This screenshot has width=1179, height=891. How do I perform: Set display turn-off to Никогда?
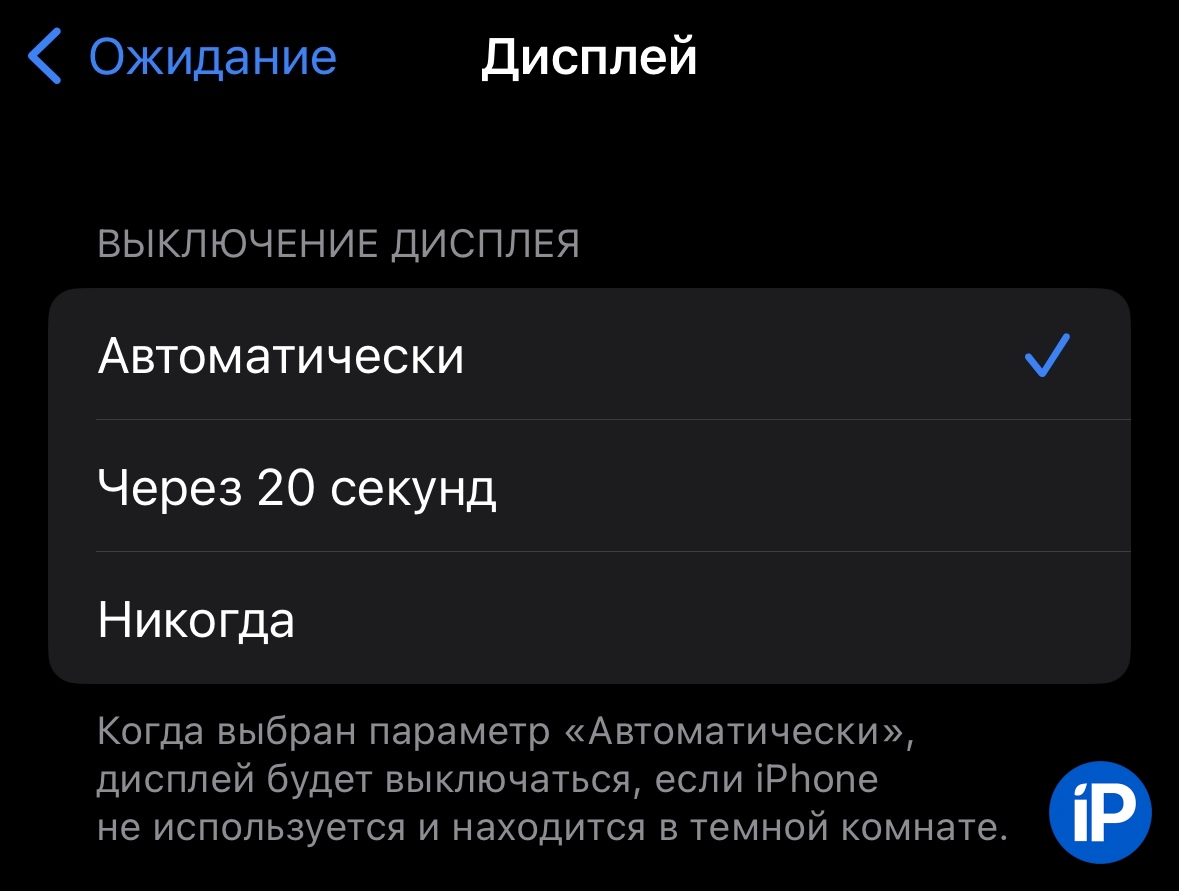588,620
